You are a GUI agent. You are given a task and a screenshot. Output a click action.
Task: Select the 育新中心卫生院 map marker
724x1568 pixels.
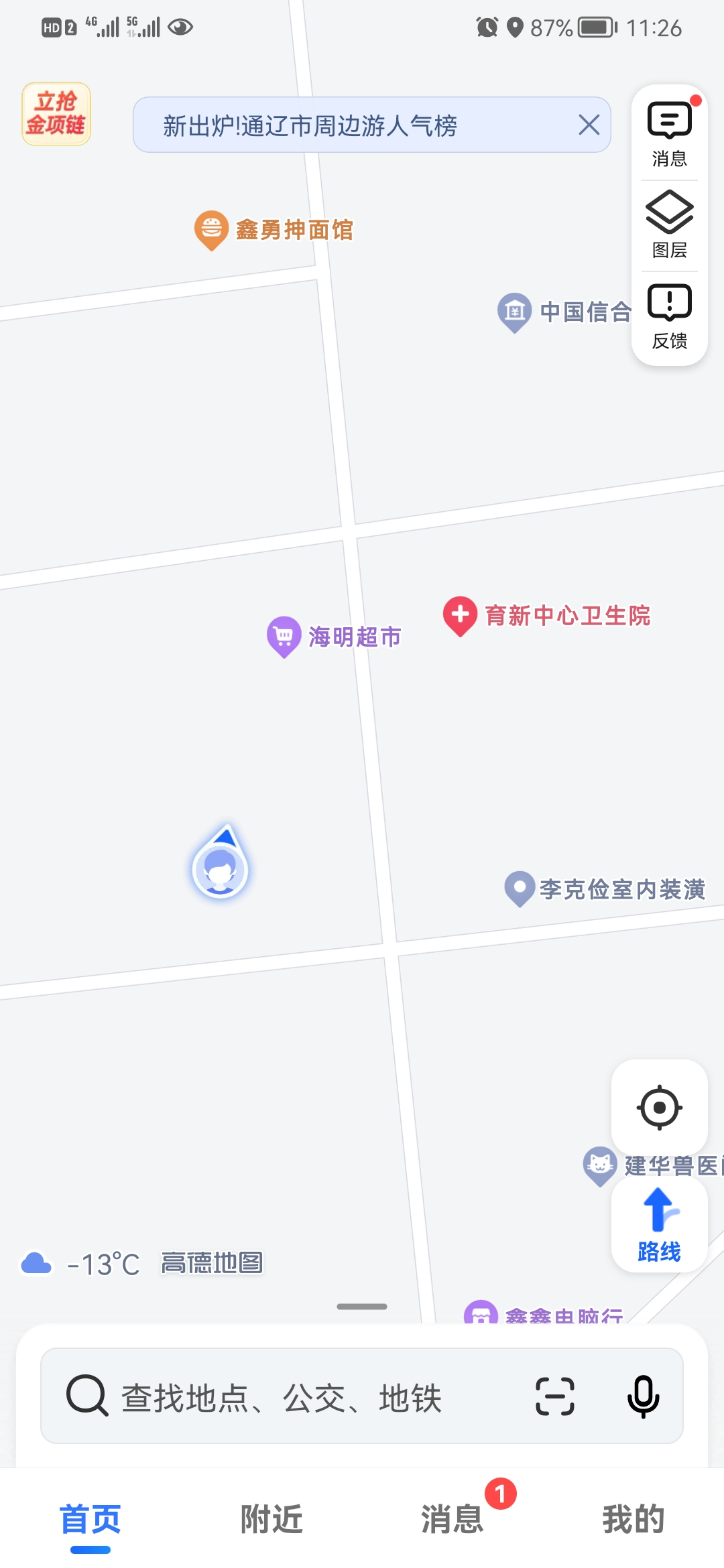[x=460, y=615]
